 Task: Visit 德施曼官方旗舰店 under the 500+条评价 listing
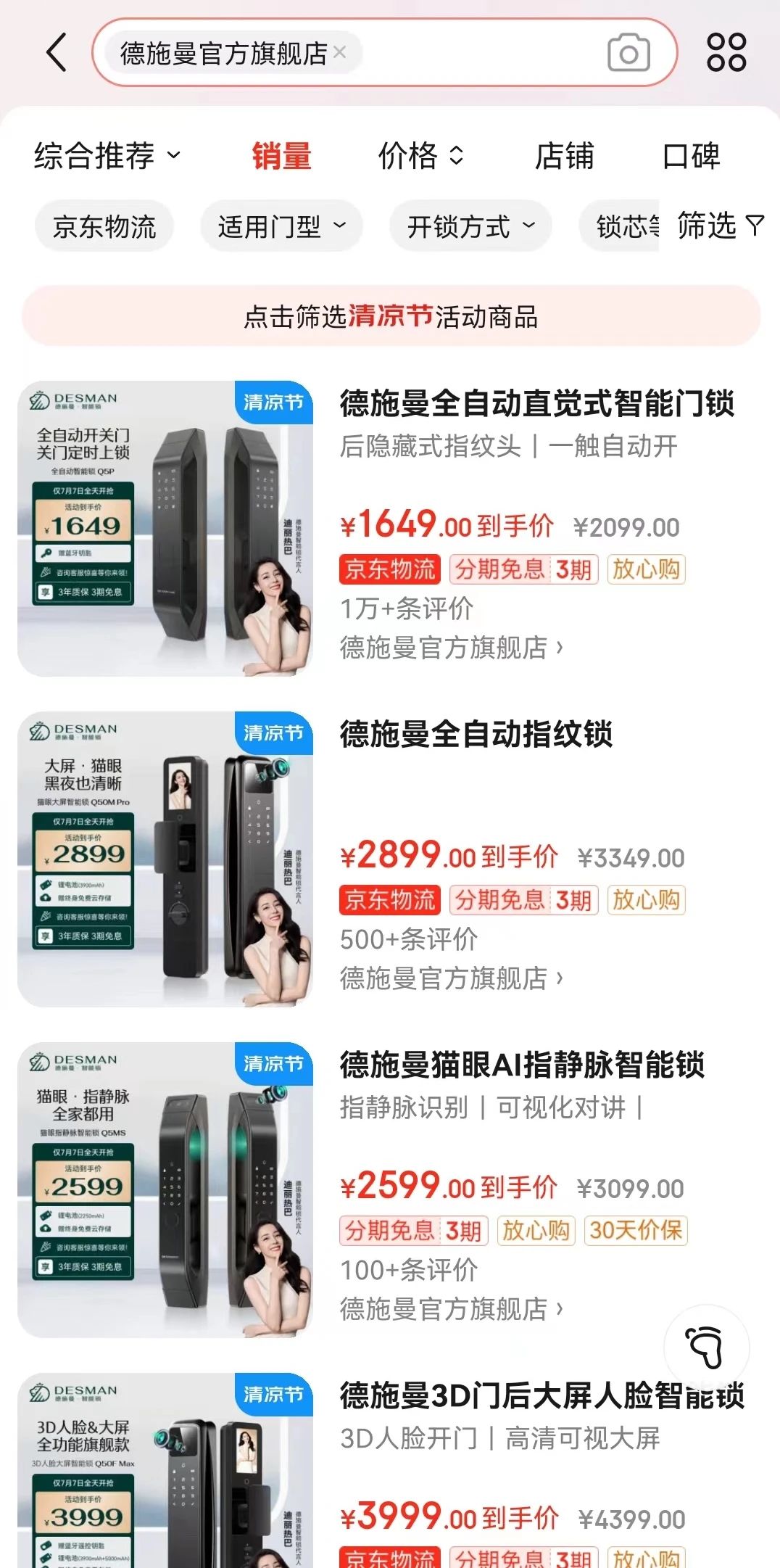pyautogui.click(x=451, y=978)
